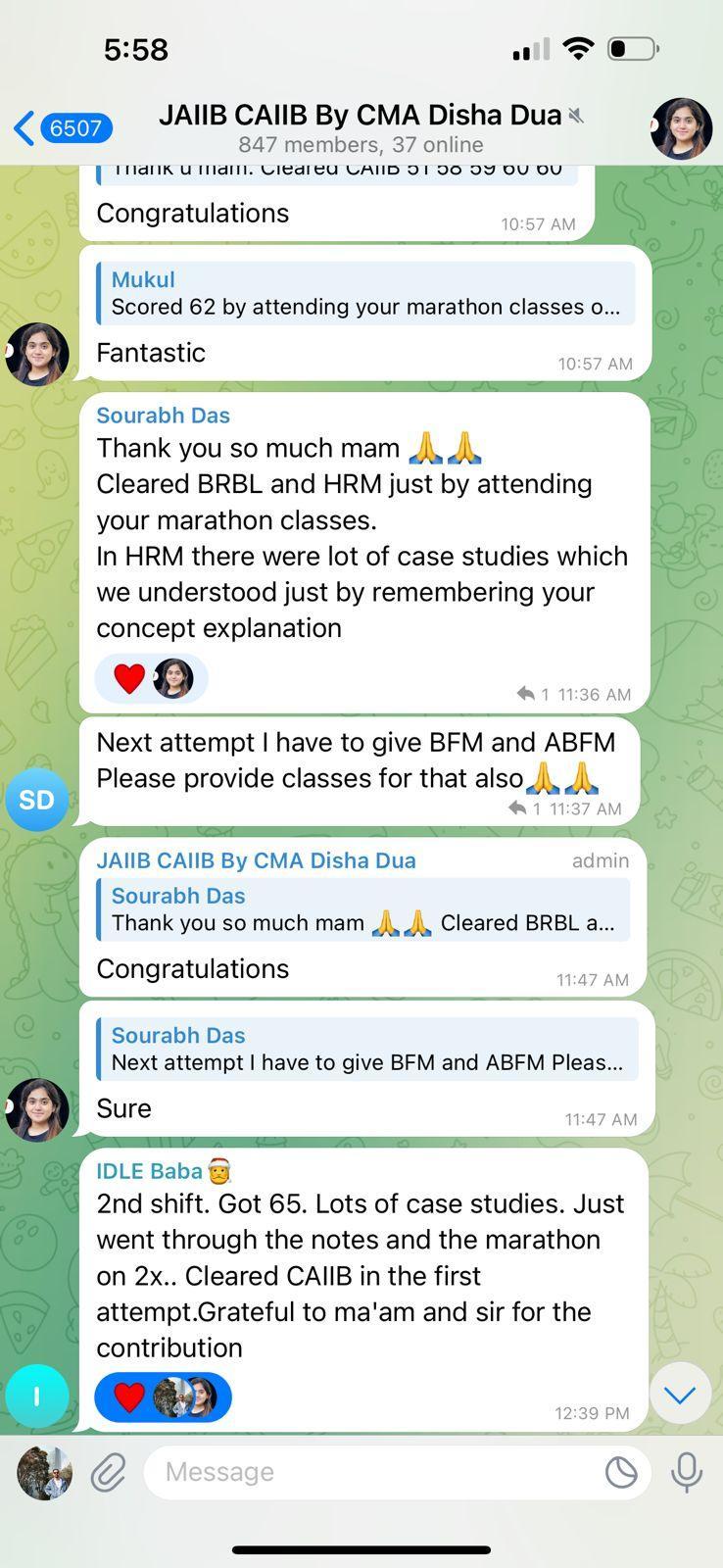
Task: View the reply on the 11:37 AM message
Action: click(x=524, y=808)
